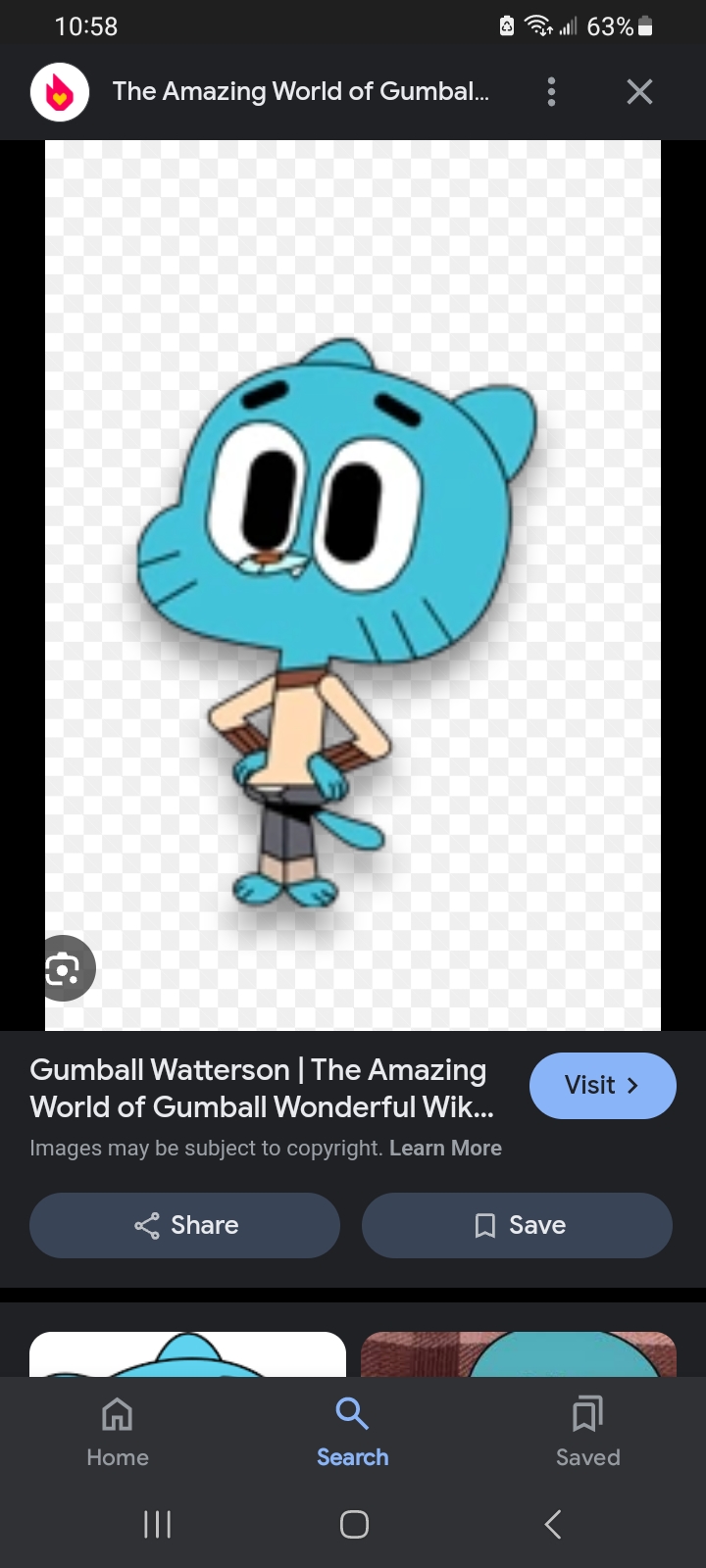Switch to the Saved tab
706x1568 pixels.
point(587,1431)
